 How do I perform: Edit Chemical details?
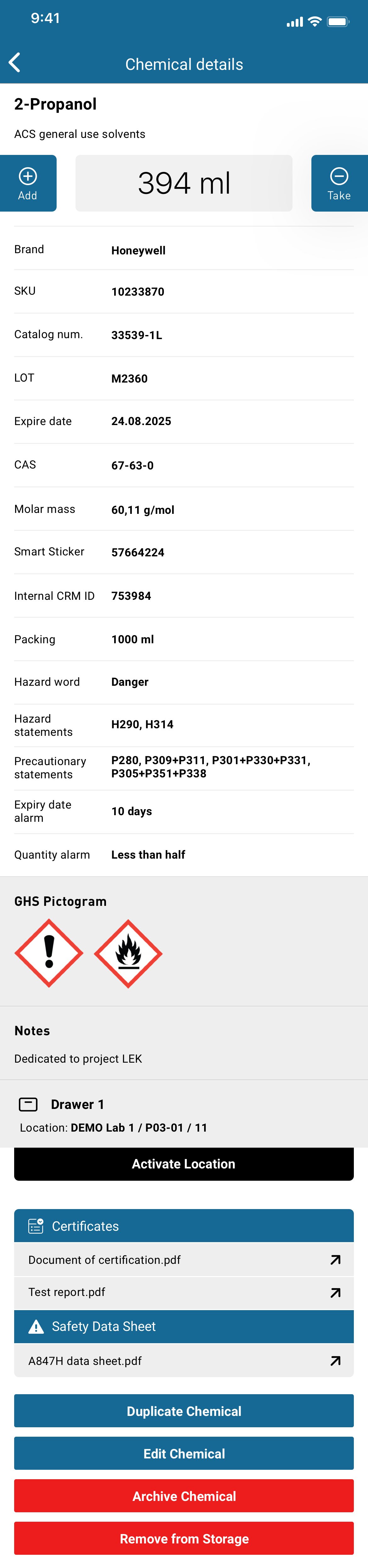(184, 1454)
